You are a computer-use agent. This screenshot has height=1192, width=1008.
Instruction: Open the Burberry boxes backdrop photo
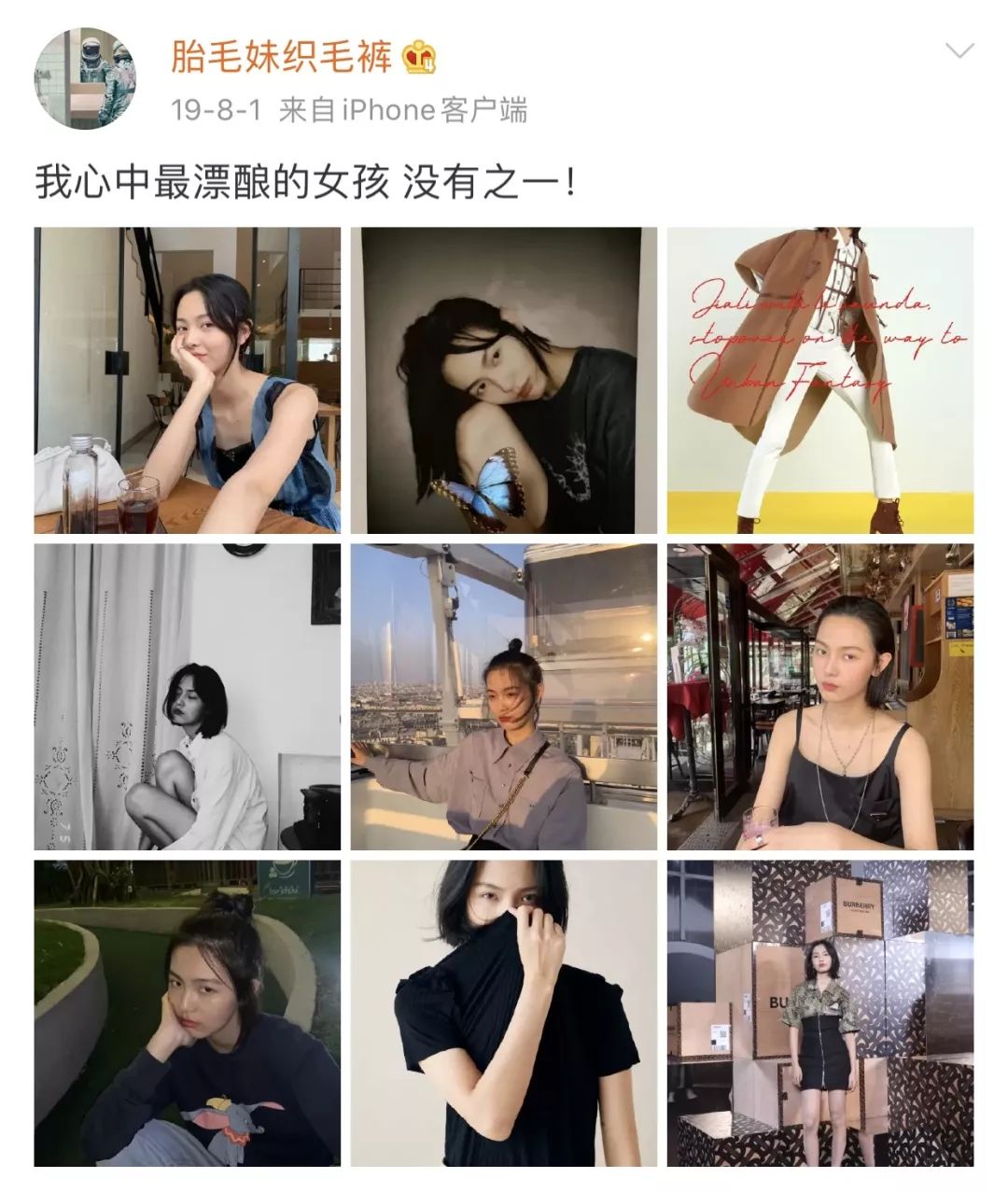[821, 1013]
